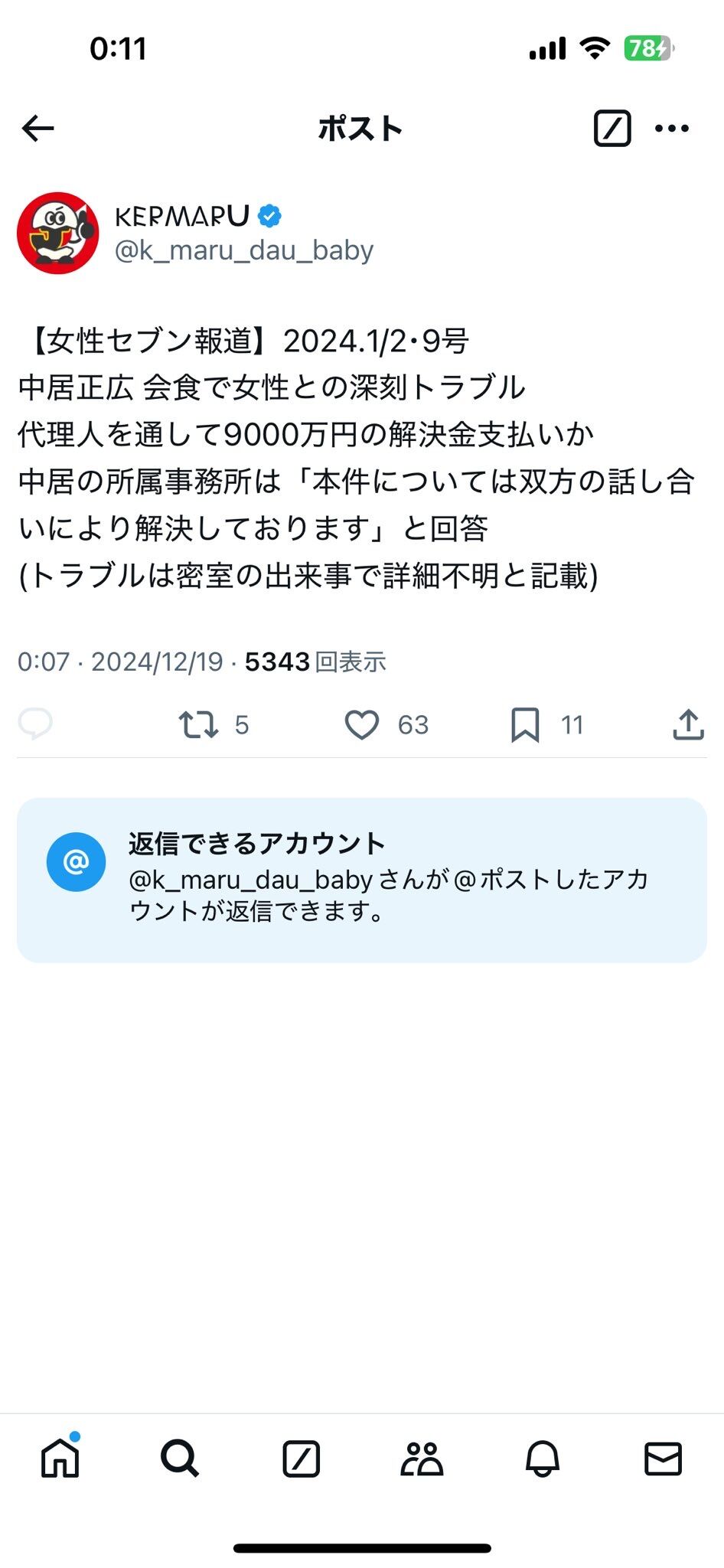The image size is (724, 1568).
Task: Switch to the Search tab
Action: pyautogui.click(x=180, y=1459)
